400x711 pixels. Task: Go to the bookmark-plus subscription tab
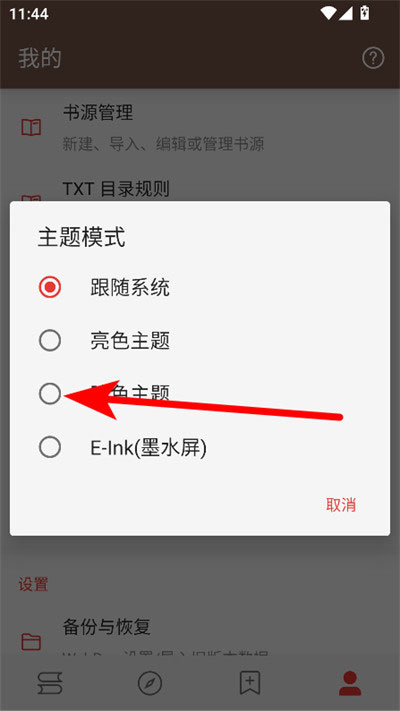[x=250, y=683]
